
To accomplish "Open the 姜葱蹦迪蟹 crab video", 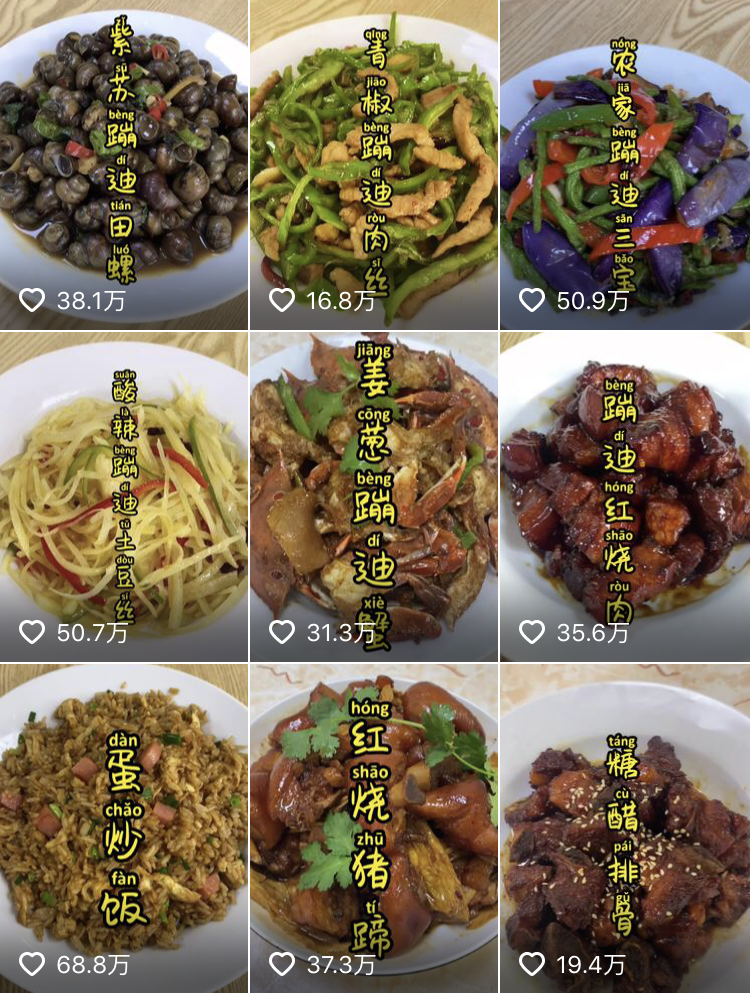I will click(x=374, y=497).
